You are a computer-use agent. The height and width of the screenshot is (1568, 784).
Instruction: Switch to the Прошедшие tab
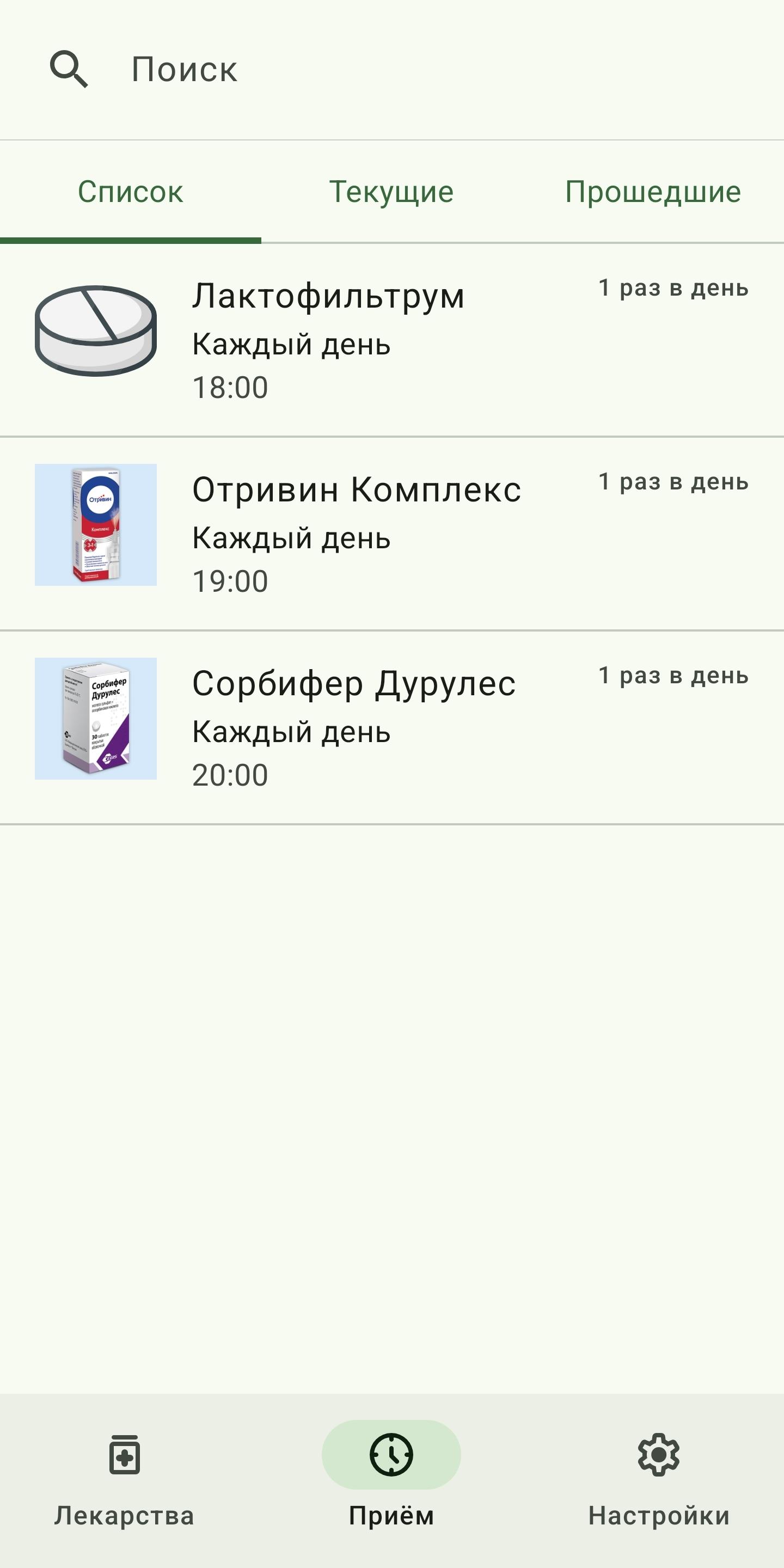[653, 192]
